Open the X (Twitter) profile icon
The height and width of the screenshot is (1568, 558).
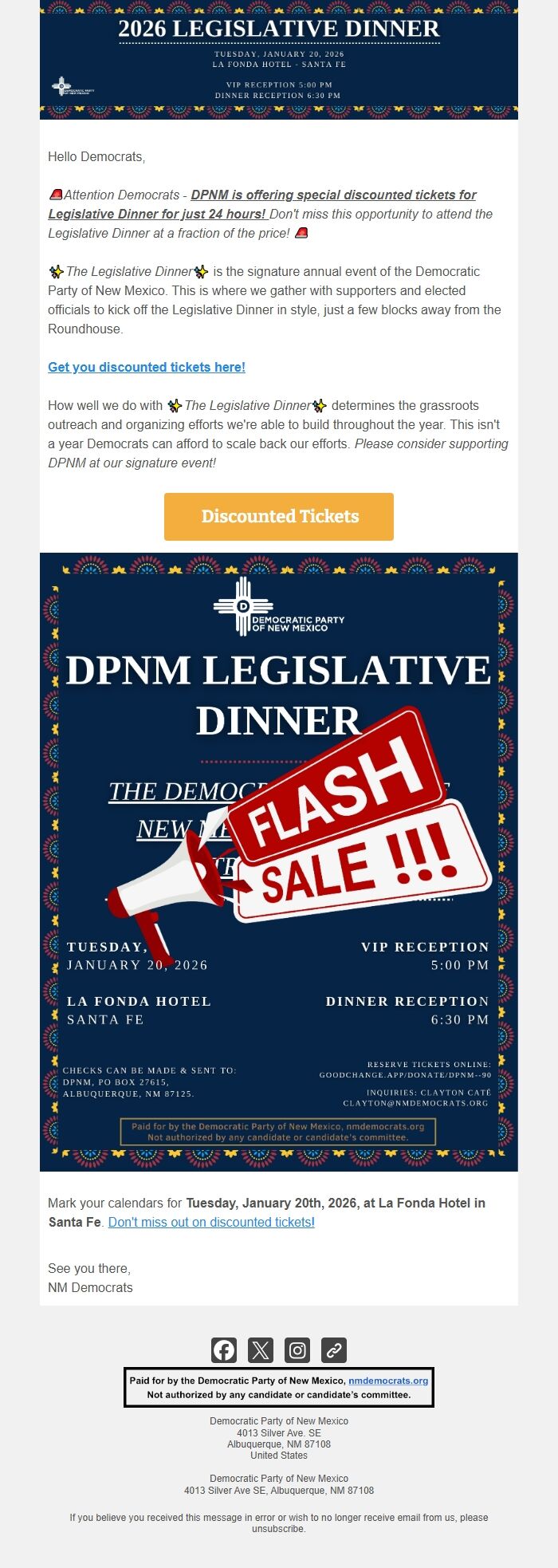261,1350
